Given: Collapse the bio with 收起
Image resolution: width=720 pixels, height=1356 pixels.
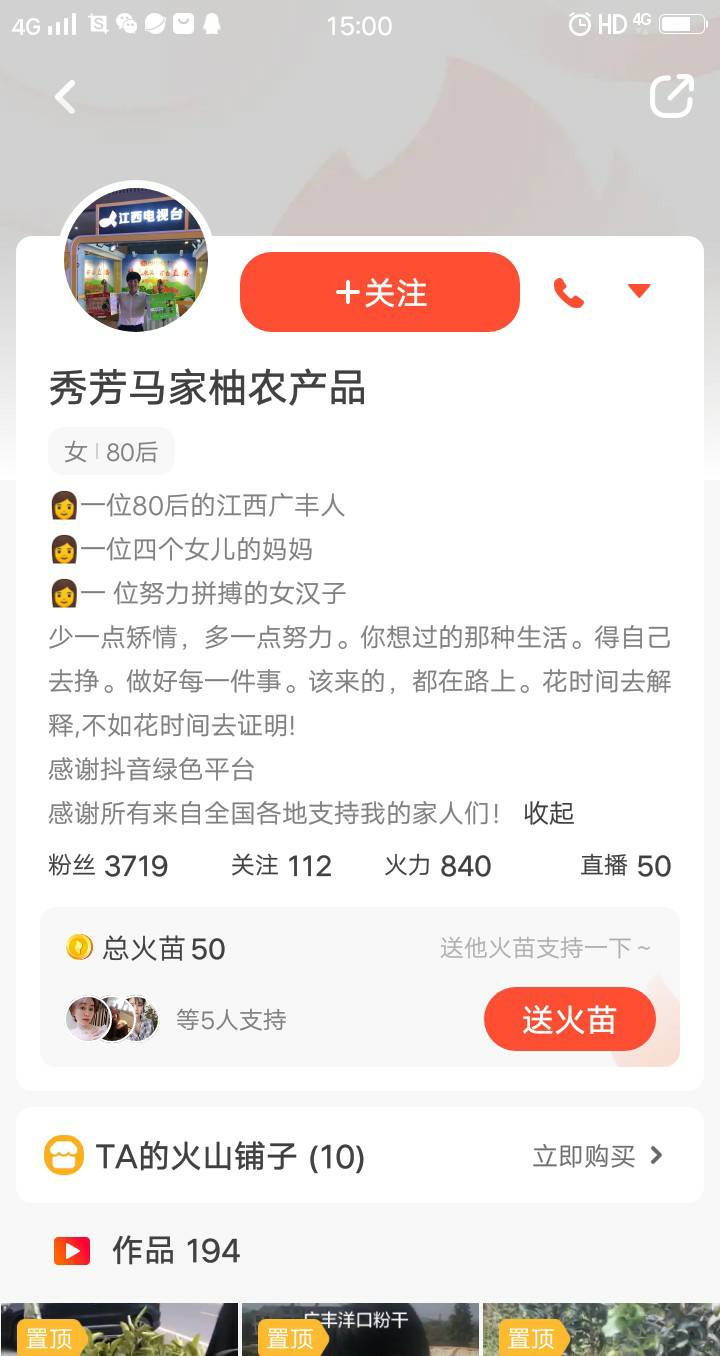Looking at the screenshot, I should coord(549,813).
